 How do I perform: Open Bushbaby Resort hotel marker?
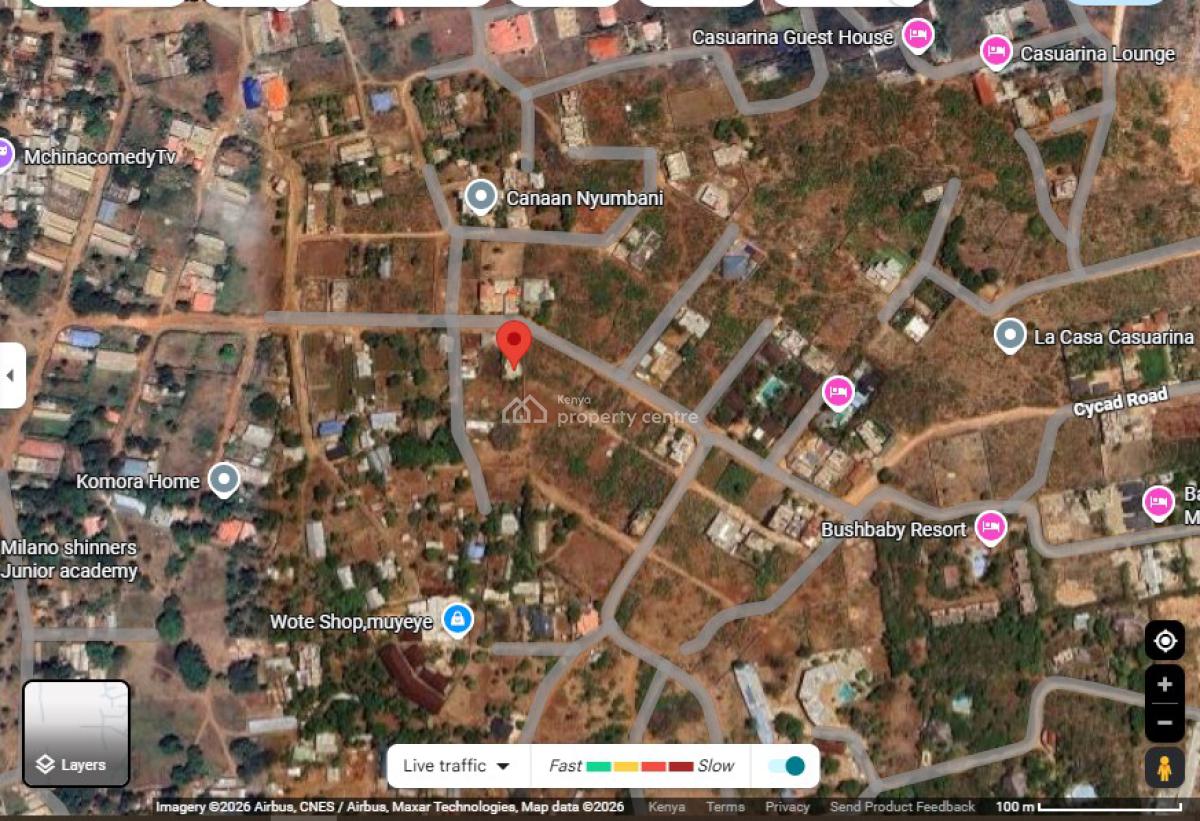(990, 527)
